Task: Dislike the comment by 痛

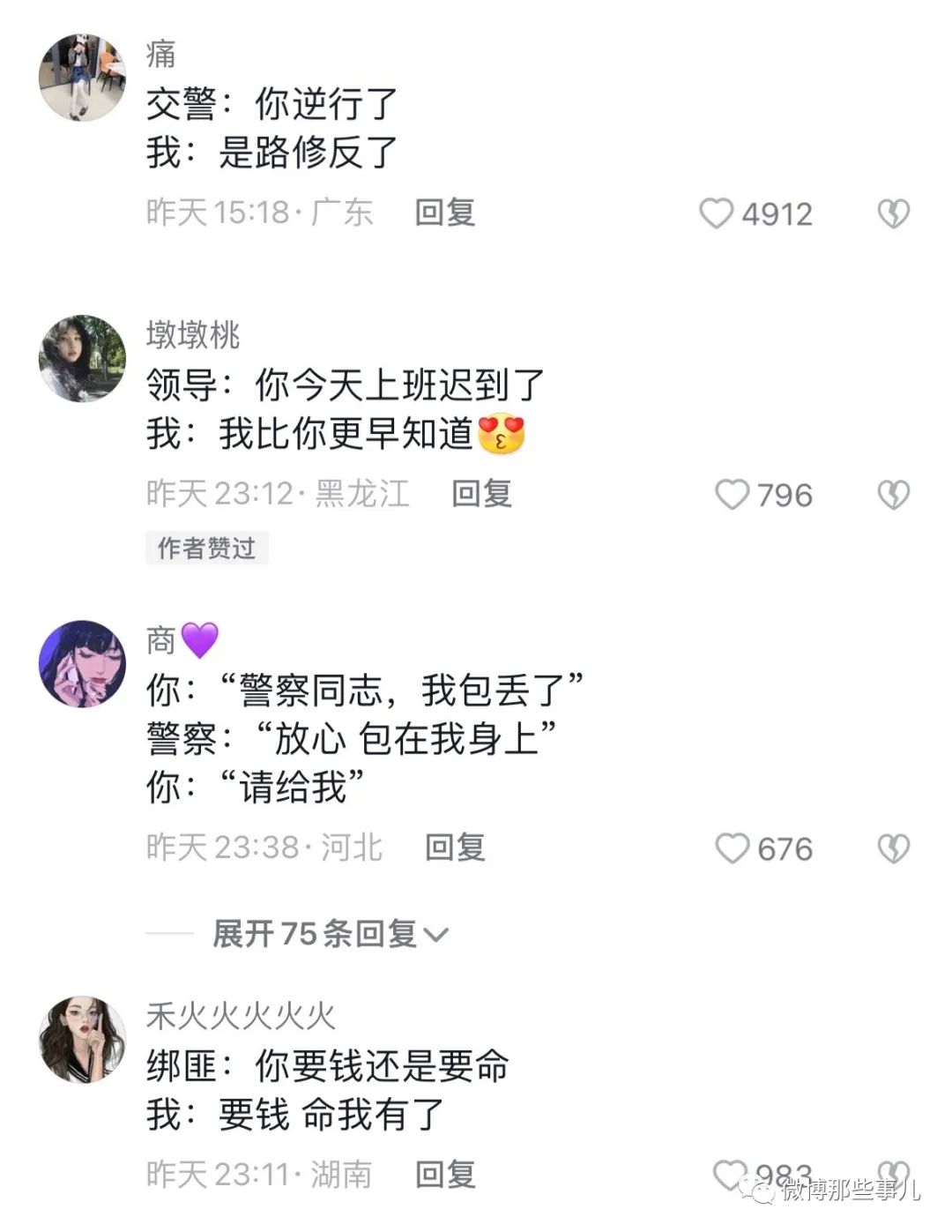Action: pyautogui.click(x=893, y=213)
